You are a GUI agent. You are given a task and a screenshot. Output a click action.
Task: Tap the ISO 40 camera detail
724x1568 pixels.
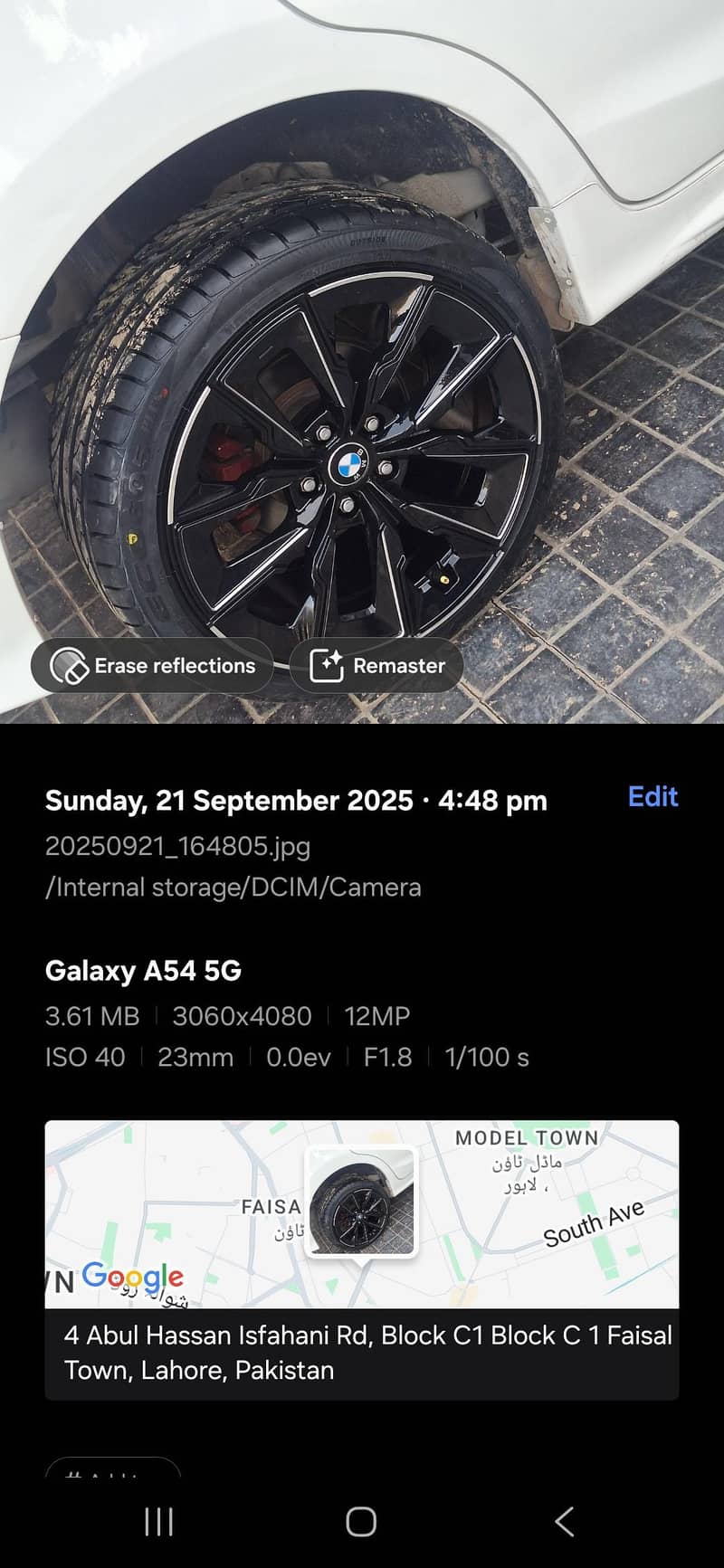point(85,1057)
